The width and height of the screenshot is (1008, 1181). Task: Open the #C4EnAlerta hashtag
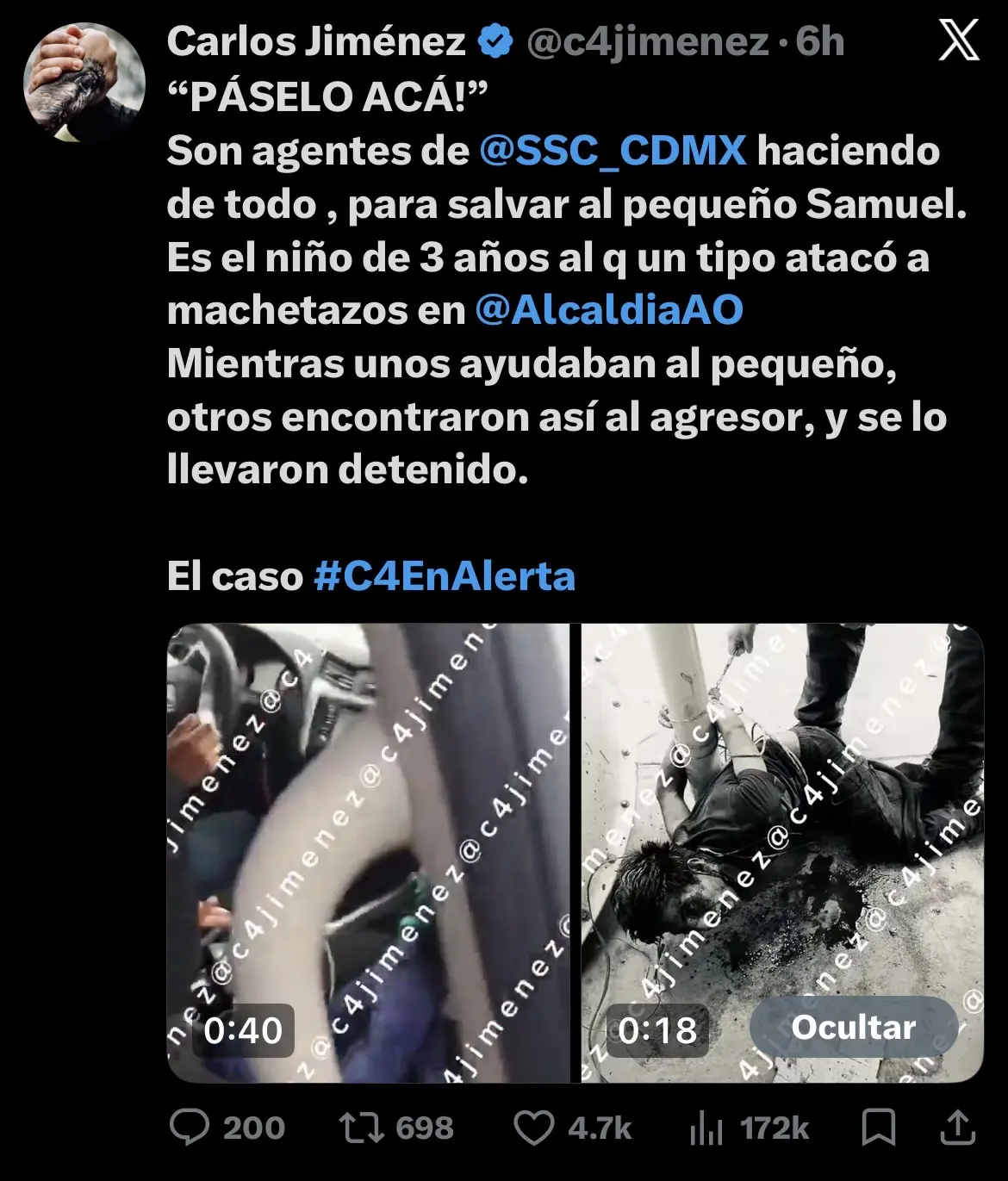pyautogui.click(x=445, y=576)
